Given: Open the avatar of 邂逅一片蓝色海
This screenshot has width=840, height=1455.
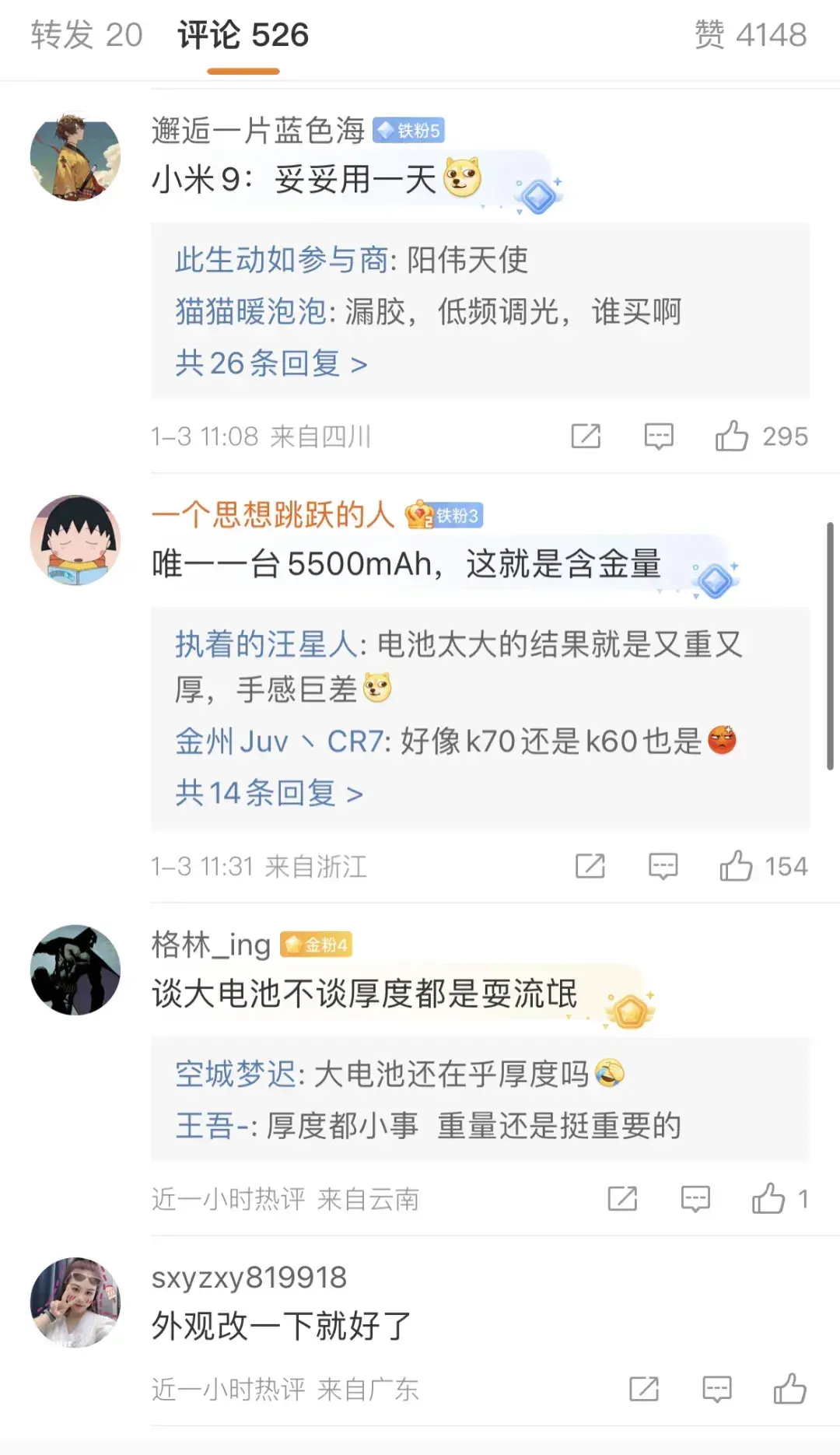Looking at the screenshot, I should coord(75,156).
